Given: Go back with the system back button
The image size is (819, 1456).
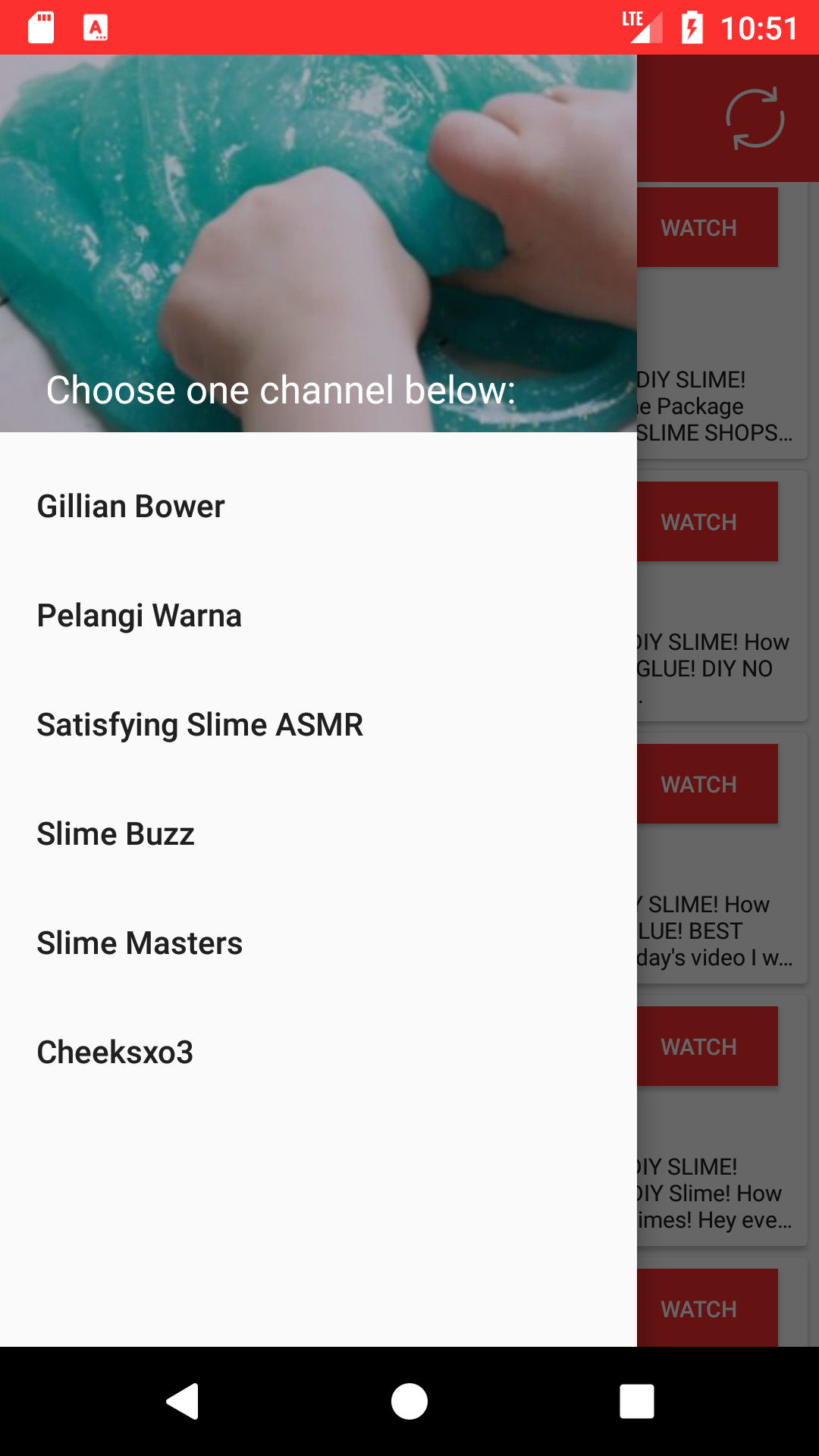Looking at the screenshot, I should click(183, 1401).
